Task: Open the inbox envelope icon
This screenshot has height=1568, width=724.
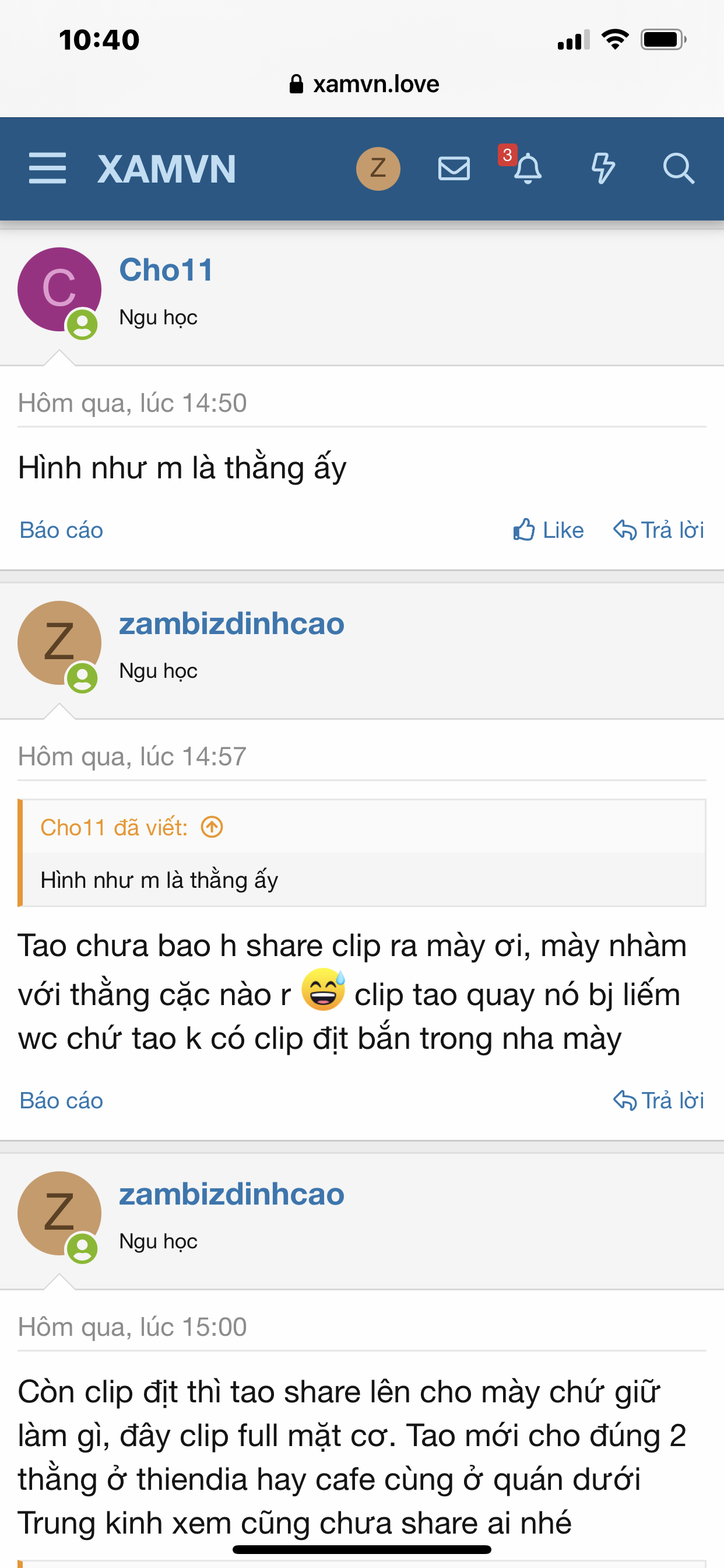Action: (454, 169)
